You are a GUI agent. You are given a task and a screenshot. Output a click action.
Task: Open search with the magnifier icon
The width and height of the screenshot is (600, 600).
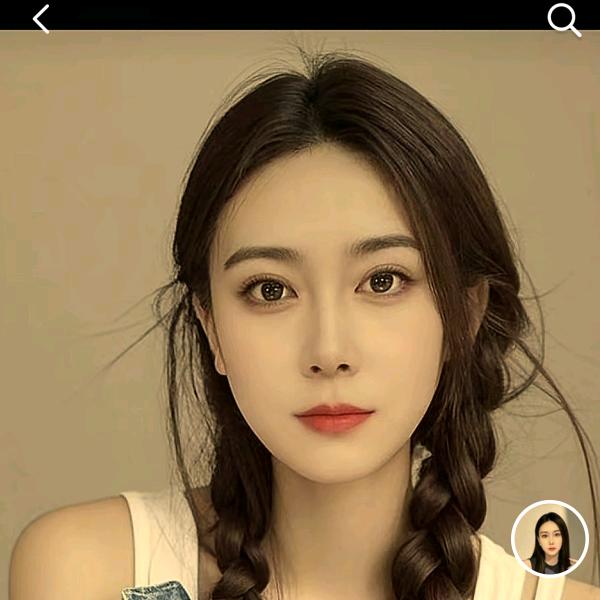tap(563, 18)
